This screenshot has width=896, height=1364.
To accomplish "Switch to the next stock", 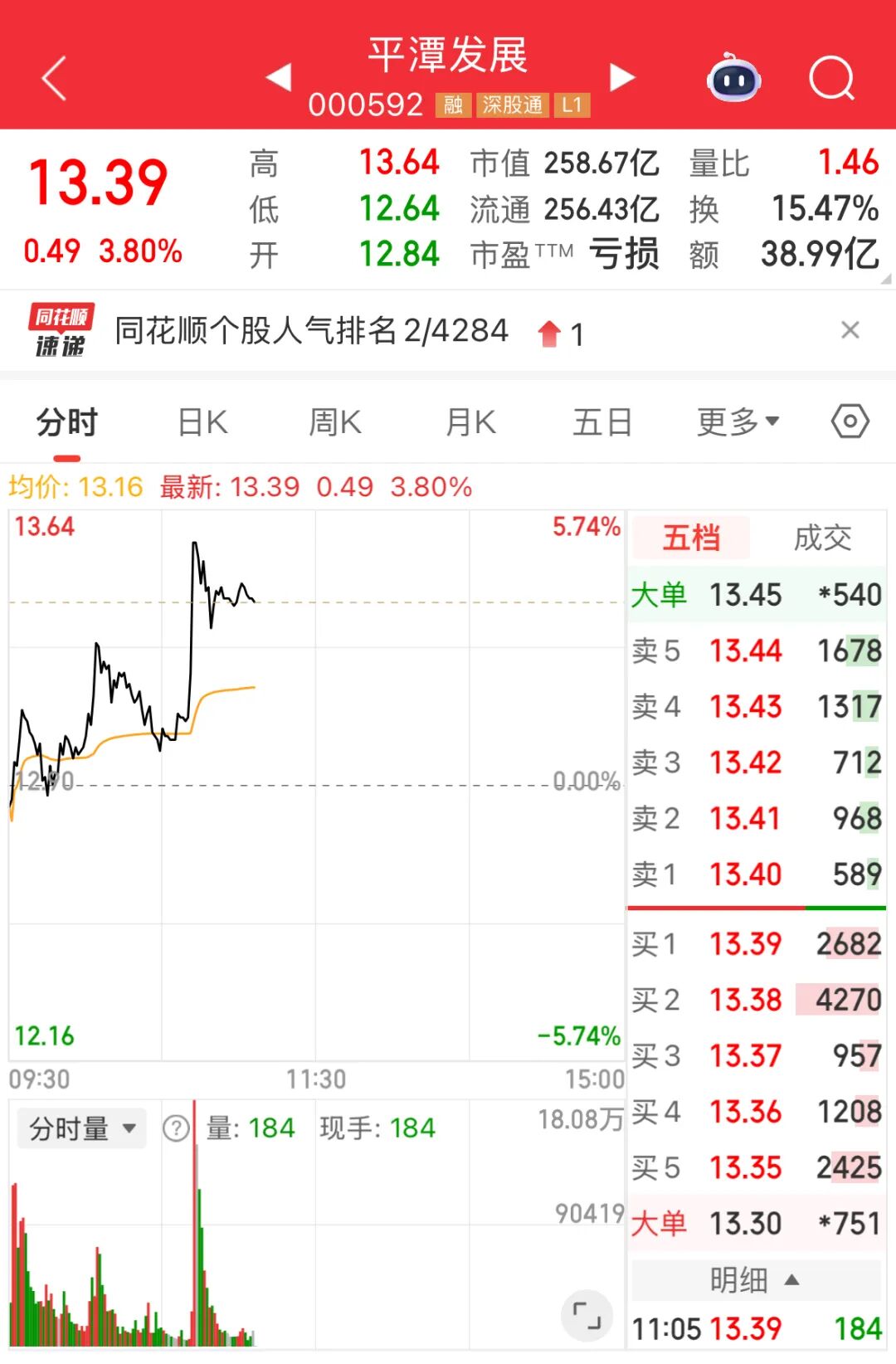I will [621, 77].
